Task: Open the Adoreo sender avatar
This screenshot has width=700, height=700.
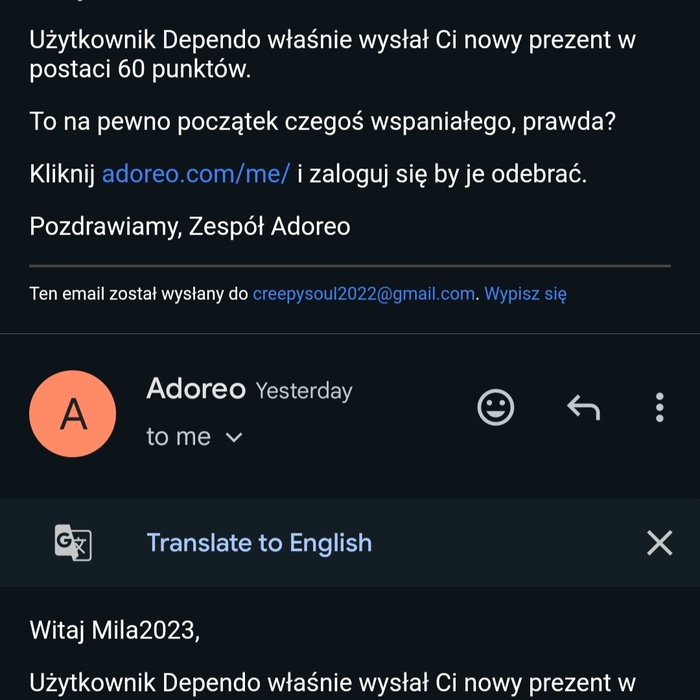Action: pyautogui.click(x=73, y=414)
